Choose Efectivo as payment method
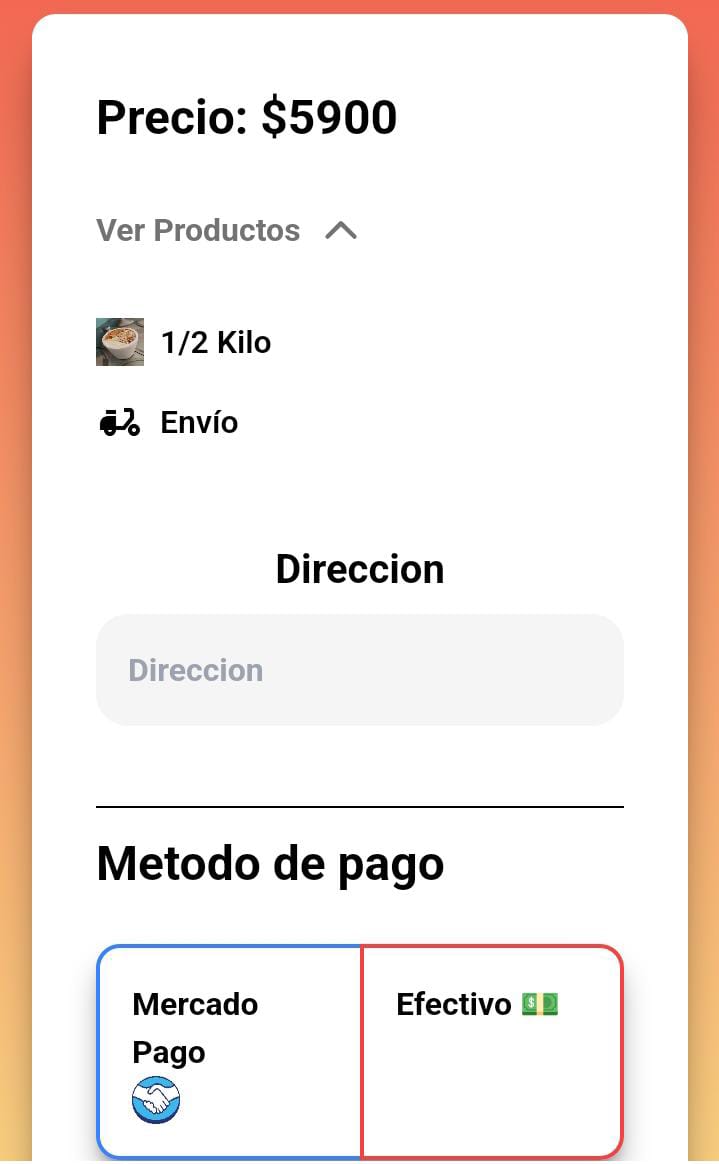Screen dimensions: 719x1164 pyautogui.click(x=491, y=1050)
